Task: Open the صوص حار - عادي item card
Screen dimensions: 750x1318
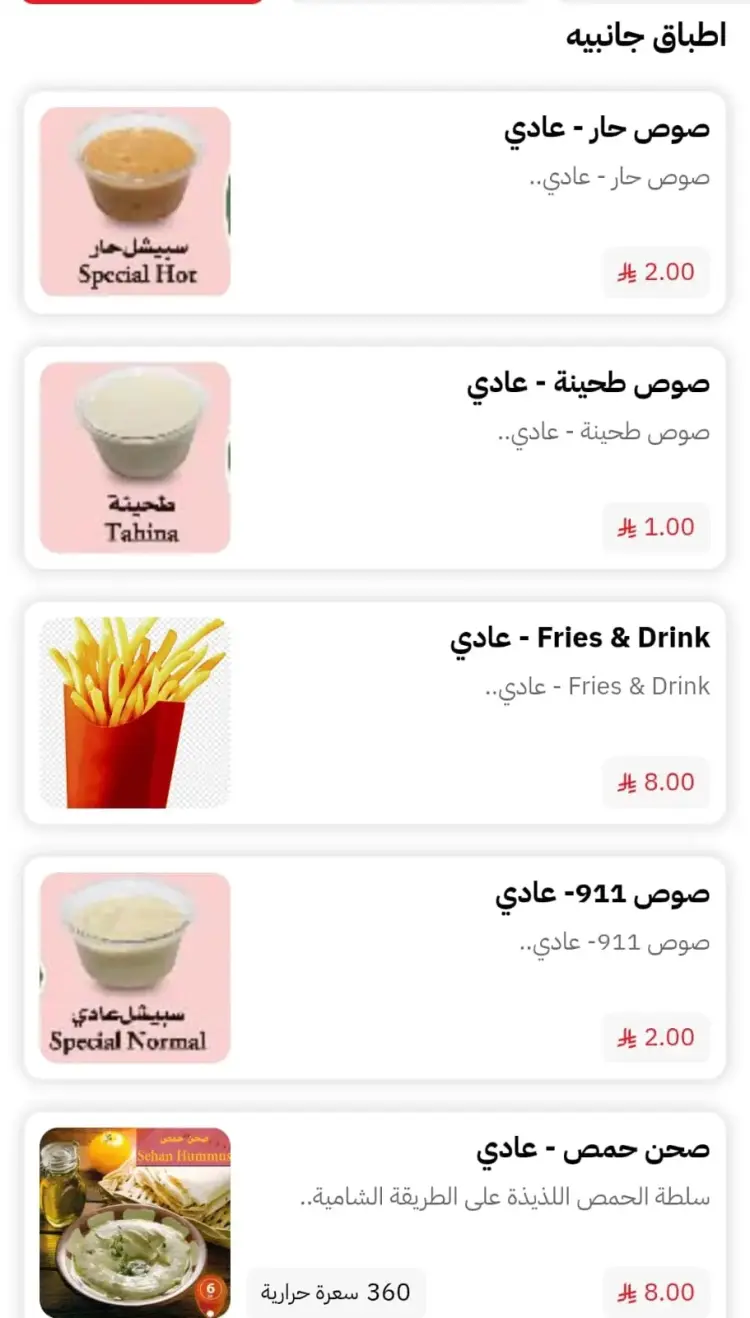Action: 375,203
